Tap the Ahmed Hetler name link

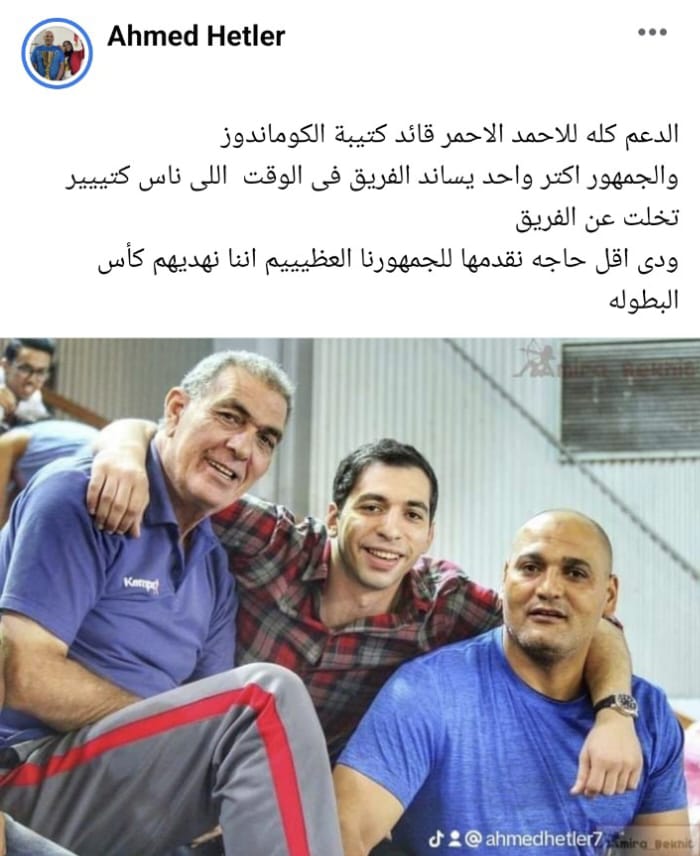tap(196, 37)
